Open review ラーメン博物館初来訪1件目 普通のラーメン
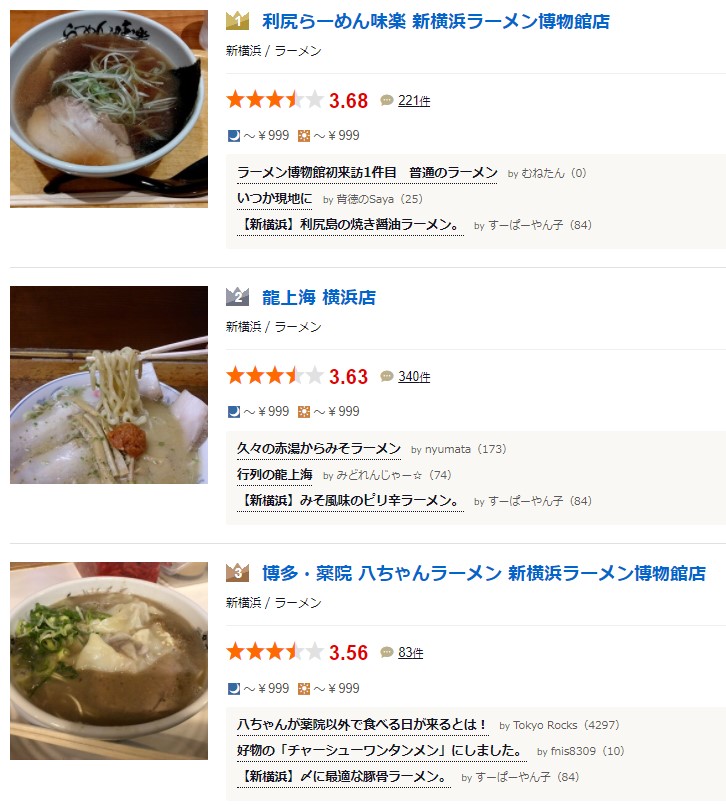This screenshot has height=805, width=726. click(366, 173)
